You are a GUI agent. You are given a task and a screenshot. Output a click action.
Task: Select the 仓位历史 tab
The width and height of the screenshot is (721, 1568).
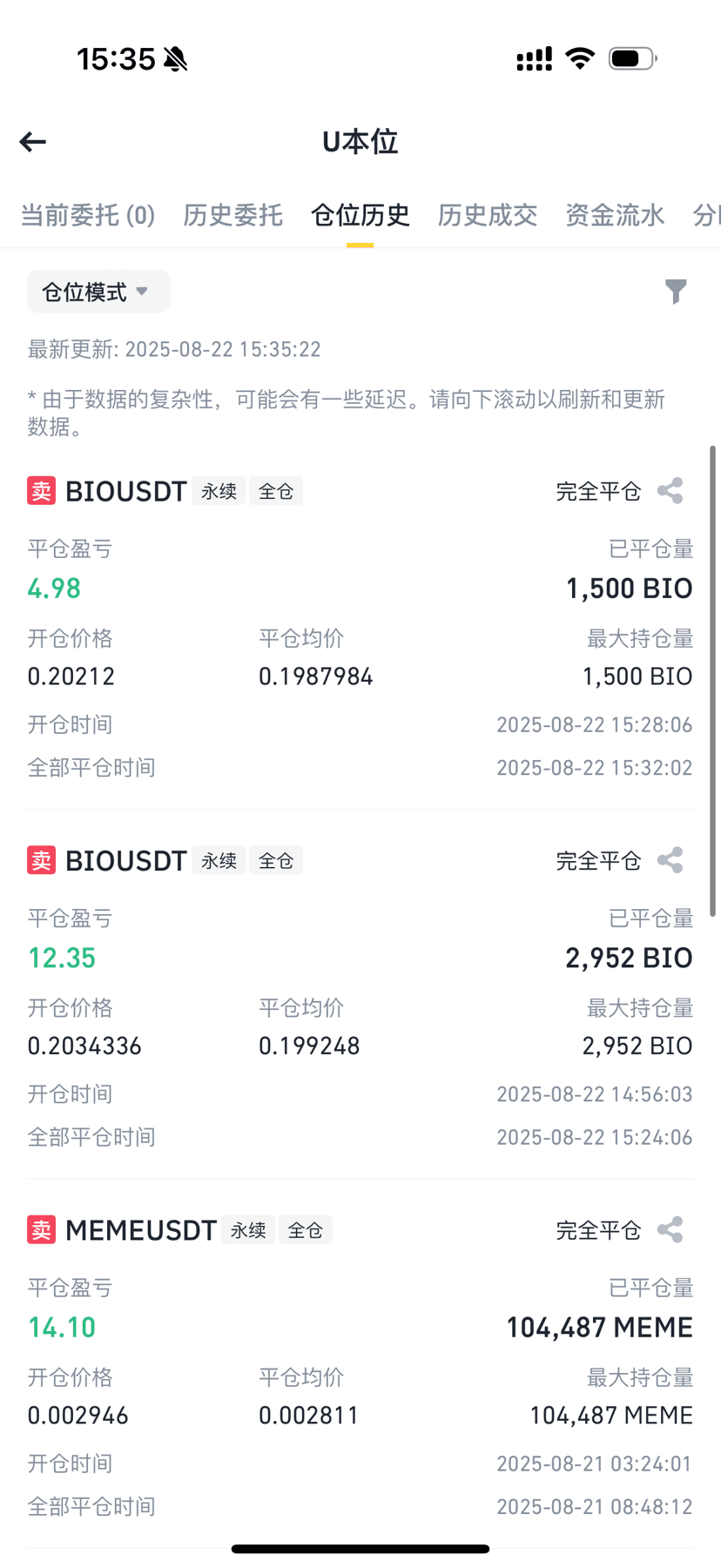[x=360, y=215]
